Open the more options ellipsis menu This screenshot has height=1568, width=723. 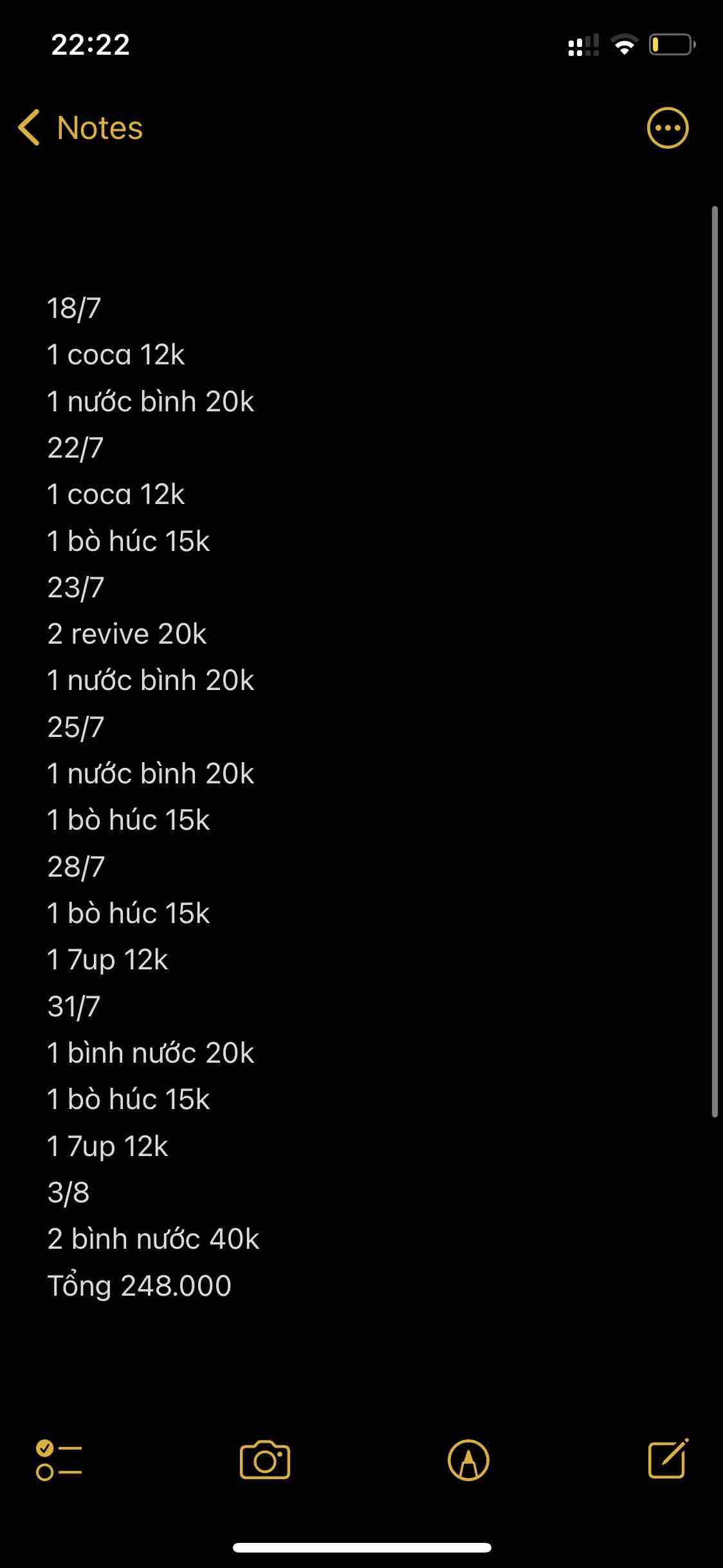point(667,127)
